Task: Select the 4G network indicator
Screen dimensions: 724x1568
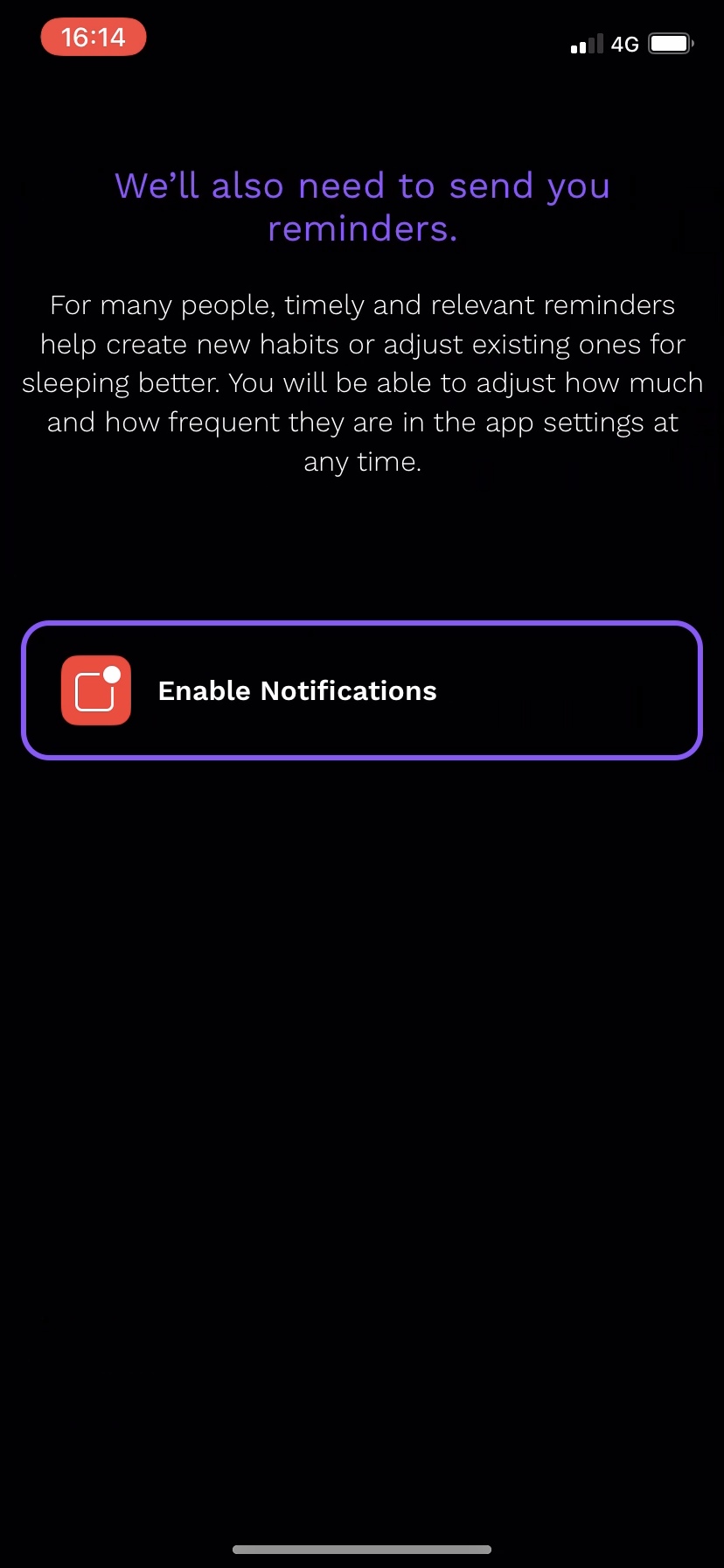Action: pos(625,44)
